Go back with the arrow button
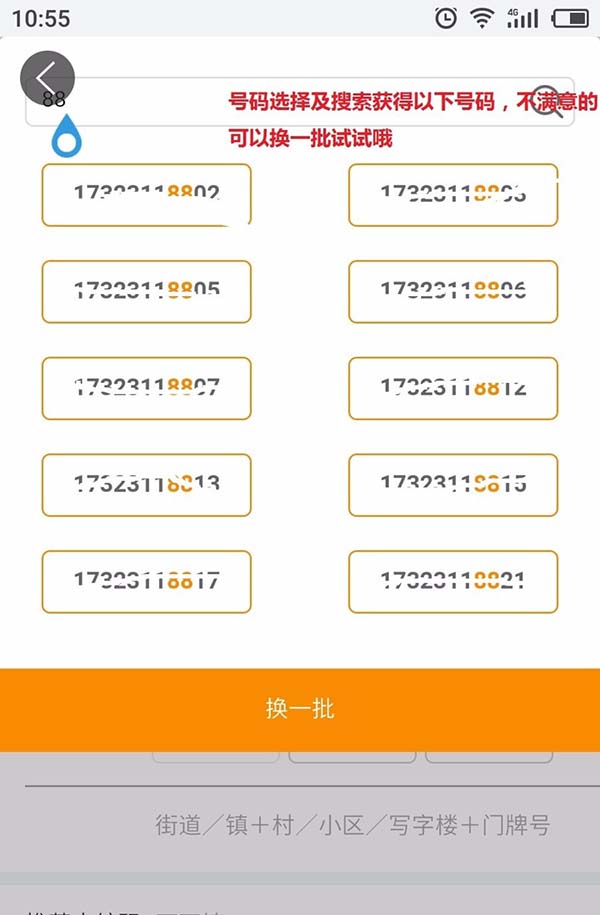The image size is (600, 915). pyautogui.click(x=47, y=76)
